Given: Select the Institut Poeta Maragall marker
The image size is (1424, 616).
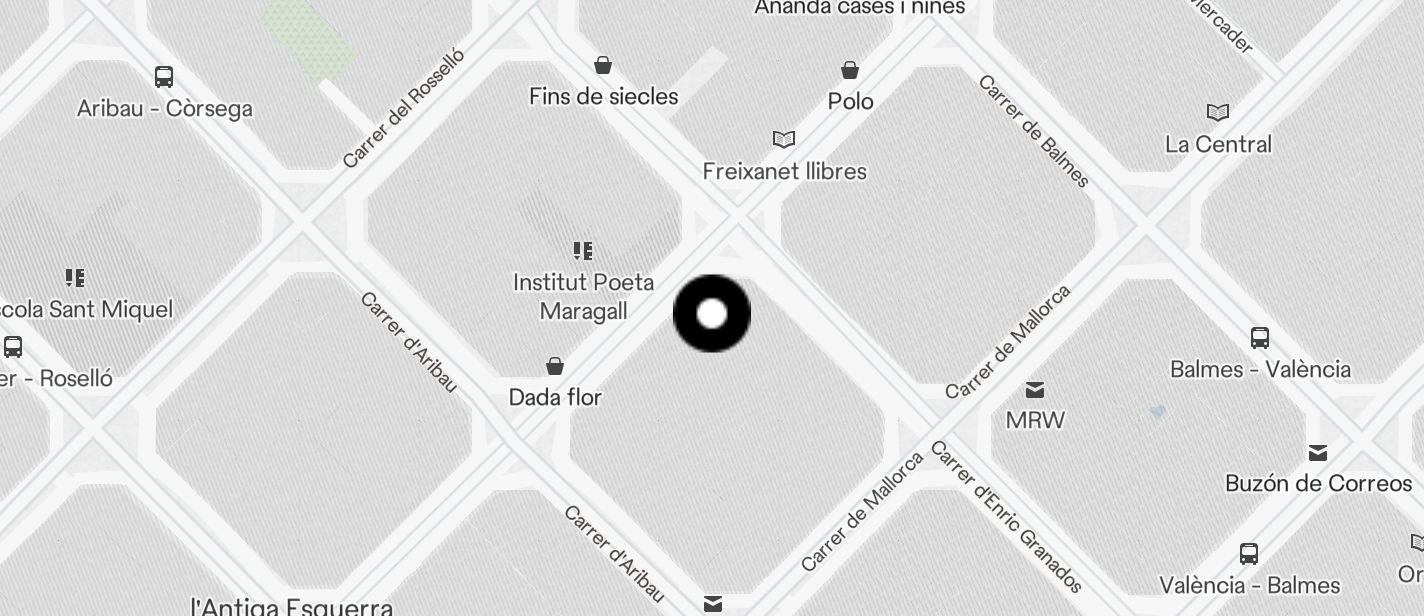Looking at the screenshot, I should pyautogui.click(x=583, y=250).
